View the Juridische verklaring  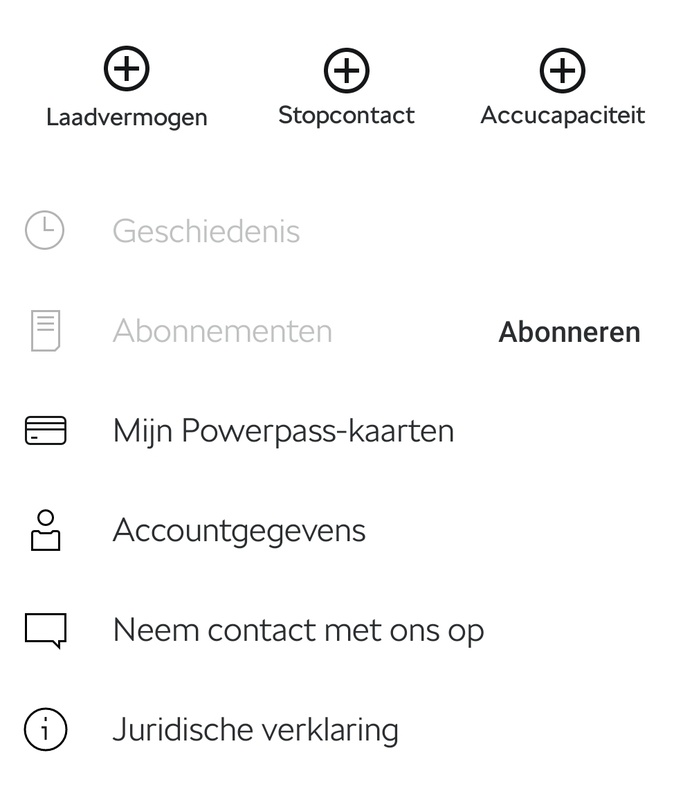point(255,730)
